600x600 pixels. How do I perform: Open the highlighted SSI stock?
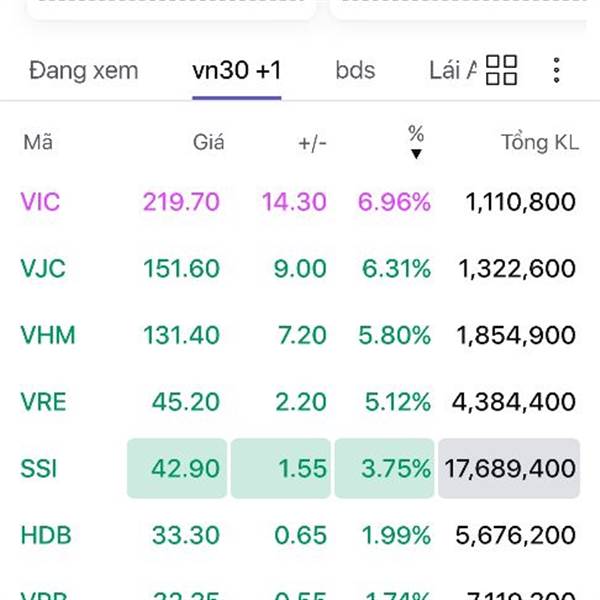pos(39,468)
